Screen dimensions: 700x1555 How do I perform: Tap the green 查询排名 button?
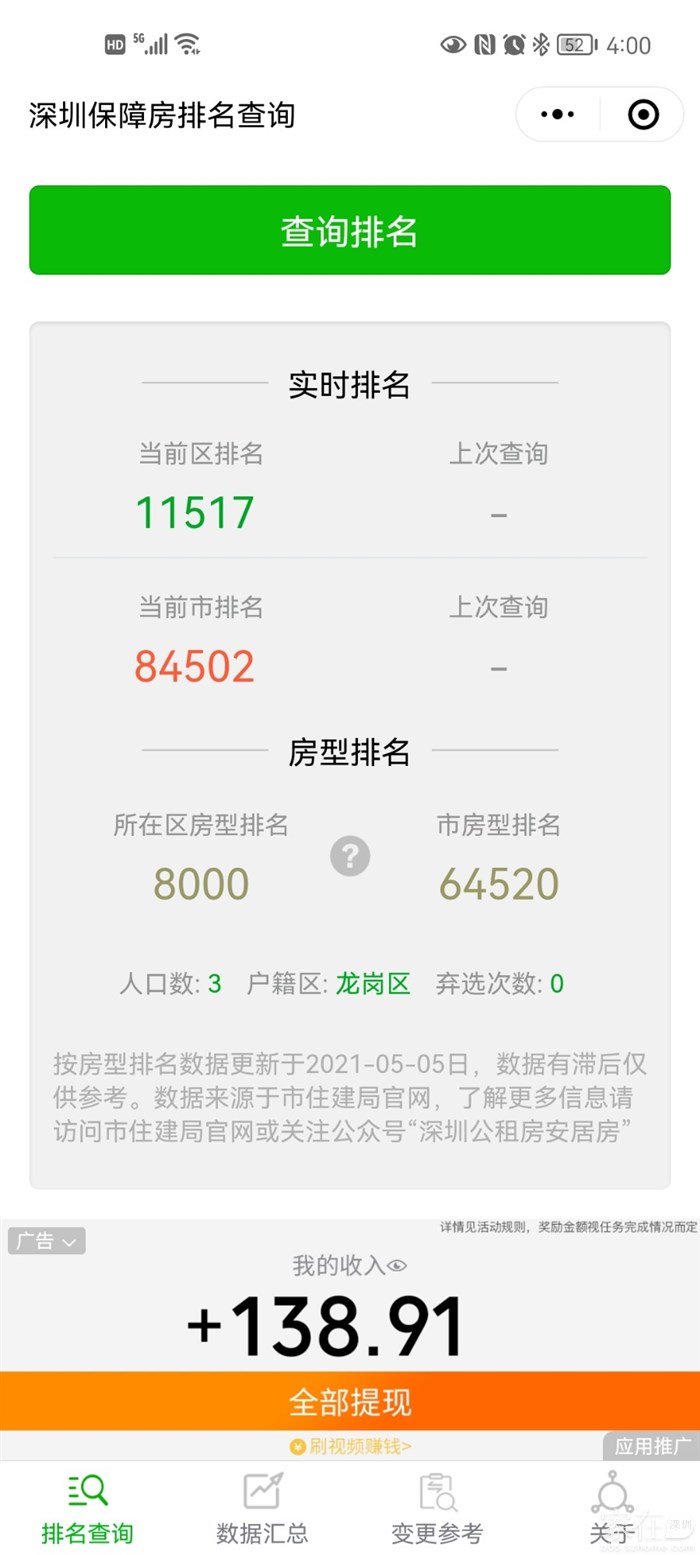pos(349,230)
